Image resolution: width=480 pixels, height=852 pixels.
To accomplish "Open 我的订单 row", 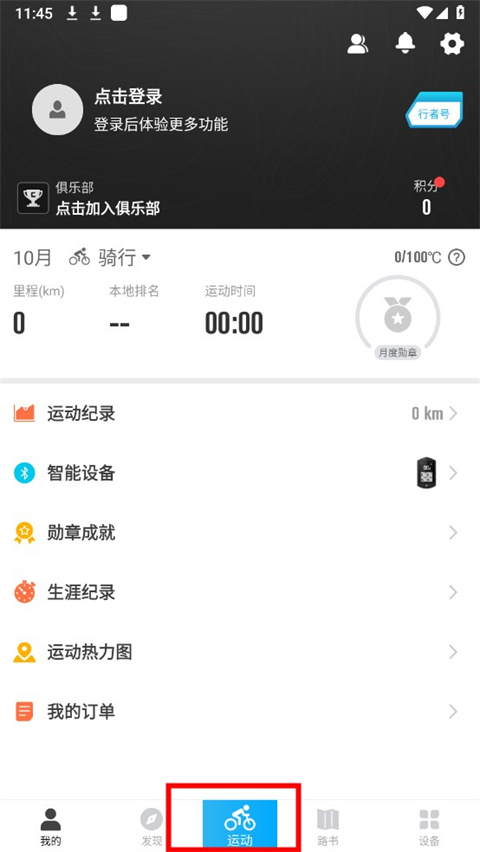I will 240,711.
